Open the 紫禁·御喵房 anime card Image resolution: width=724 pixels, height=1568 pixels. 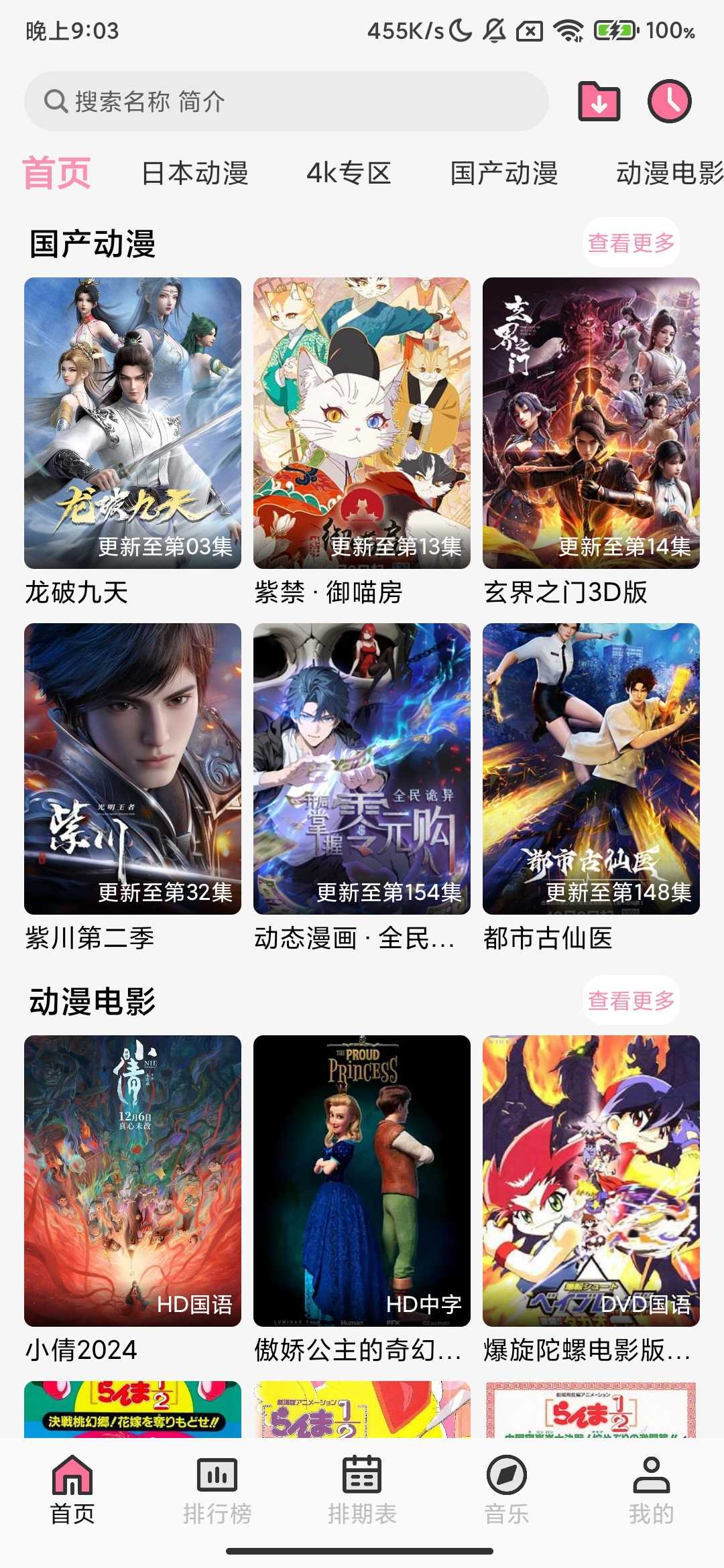pyautogui.click(x=362, y=423)
